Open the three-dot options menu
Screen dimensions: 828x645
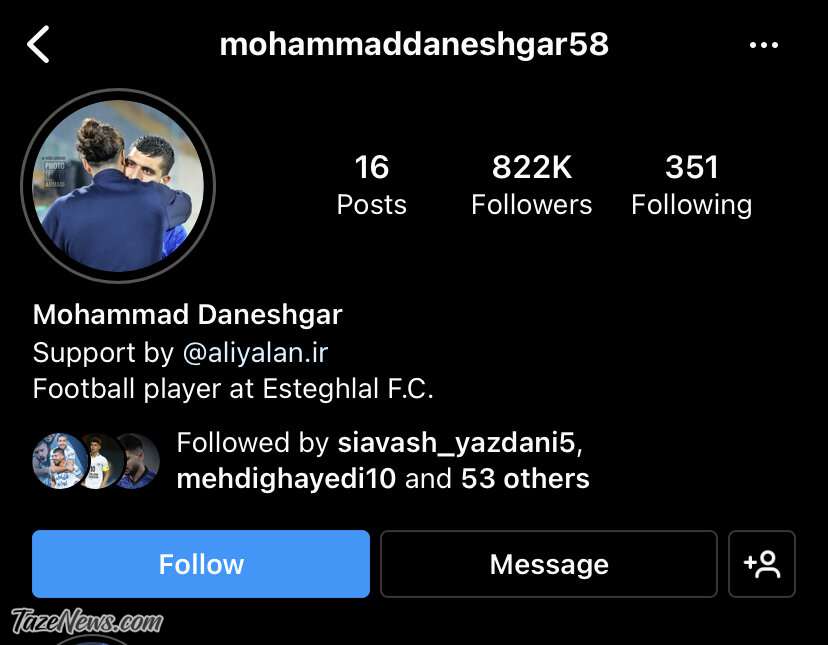point(763,45)
